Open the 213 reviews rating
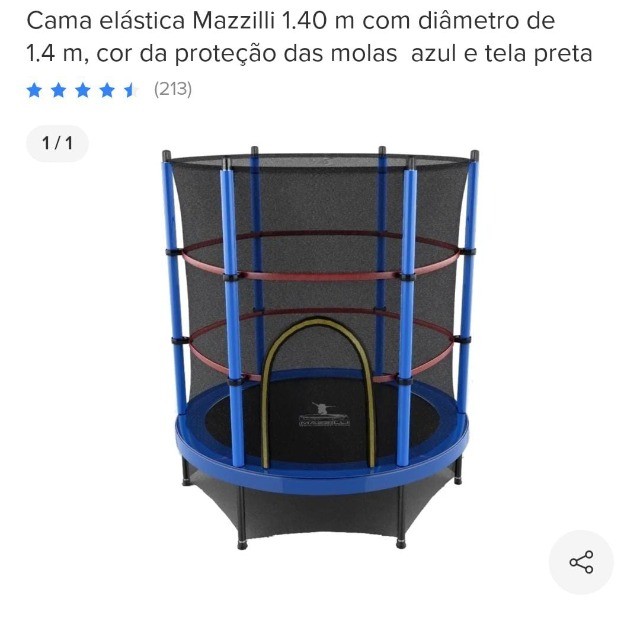Screen dimensions: 640x620 [x=108, y=90]
